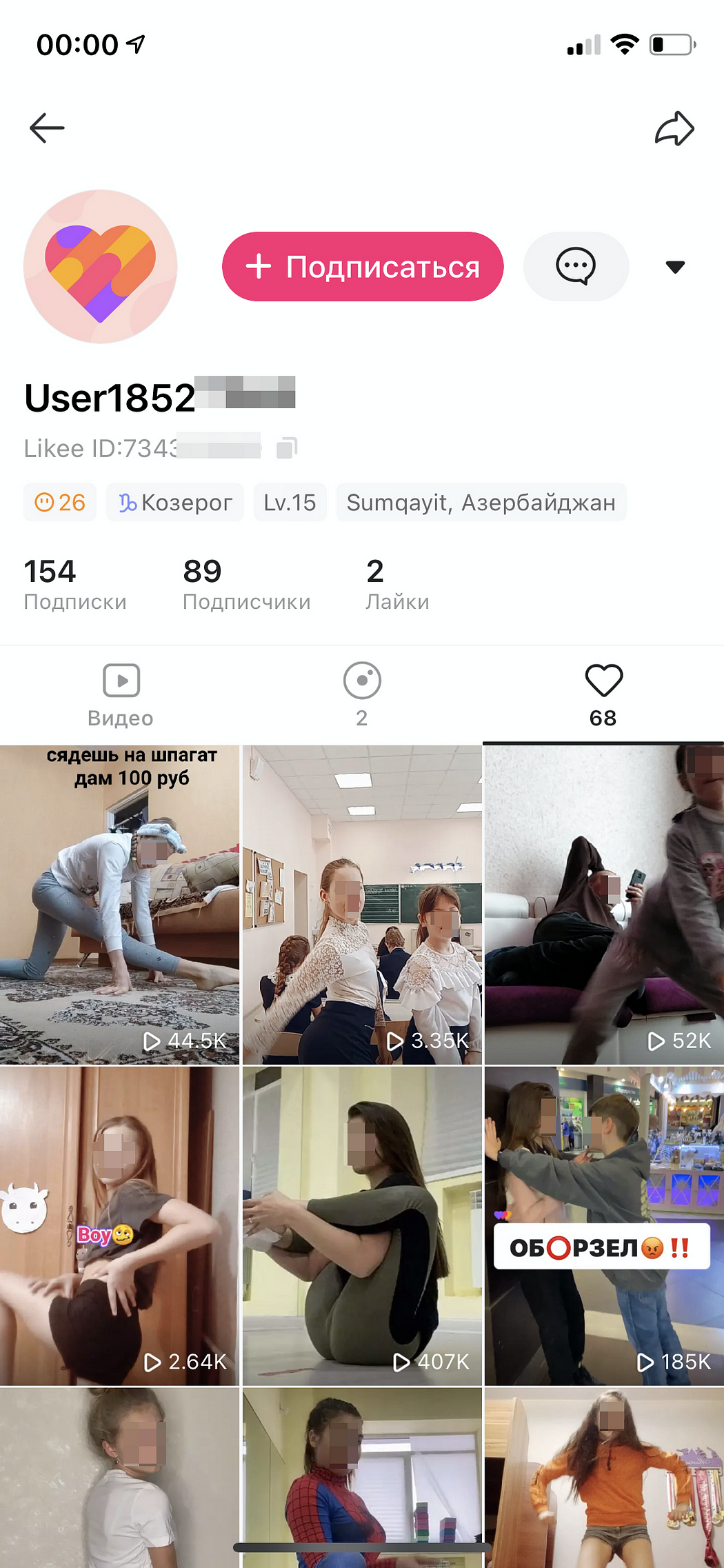Image resolution: width=724 pixels, height=1568 pixels.
Task: Open the video with 52K views
Action: point(604,905)
